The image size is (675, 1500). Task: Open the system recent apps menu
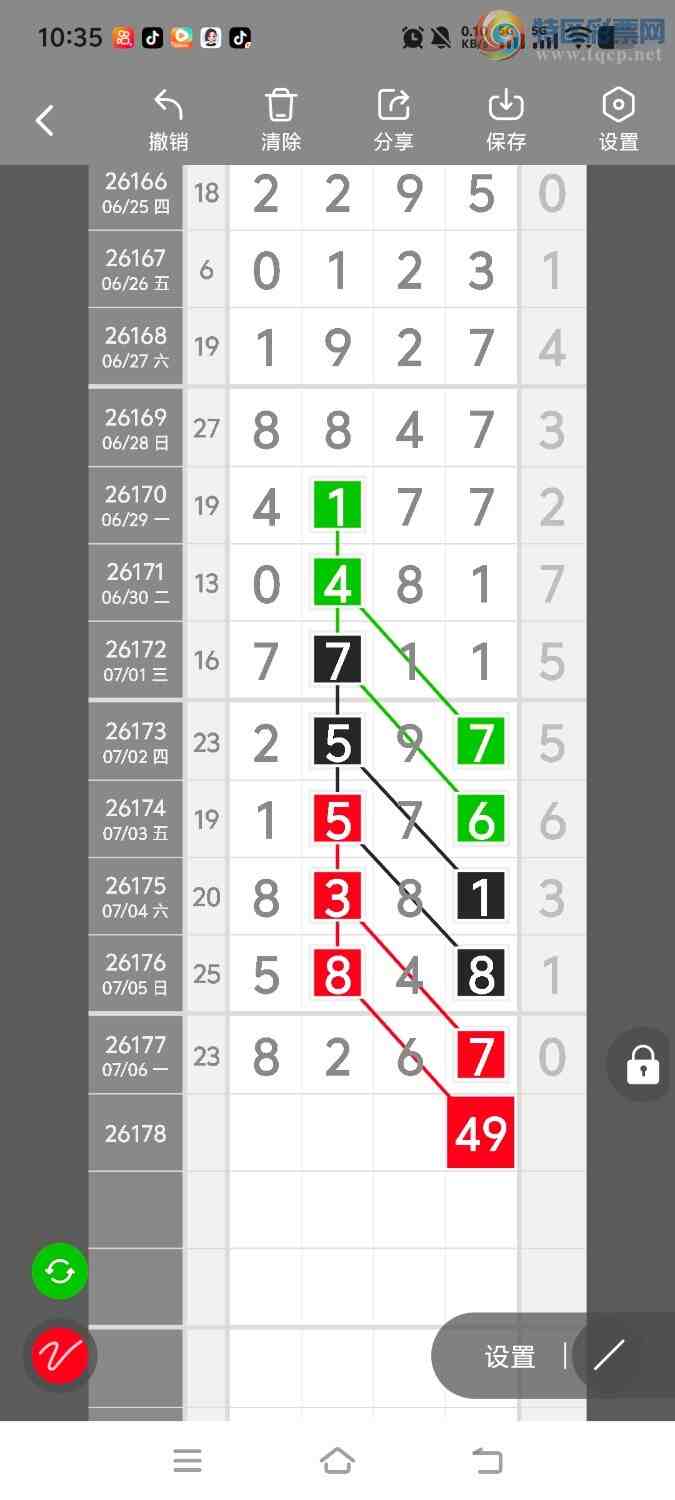click(x=187, y=1461)
